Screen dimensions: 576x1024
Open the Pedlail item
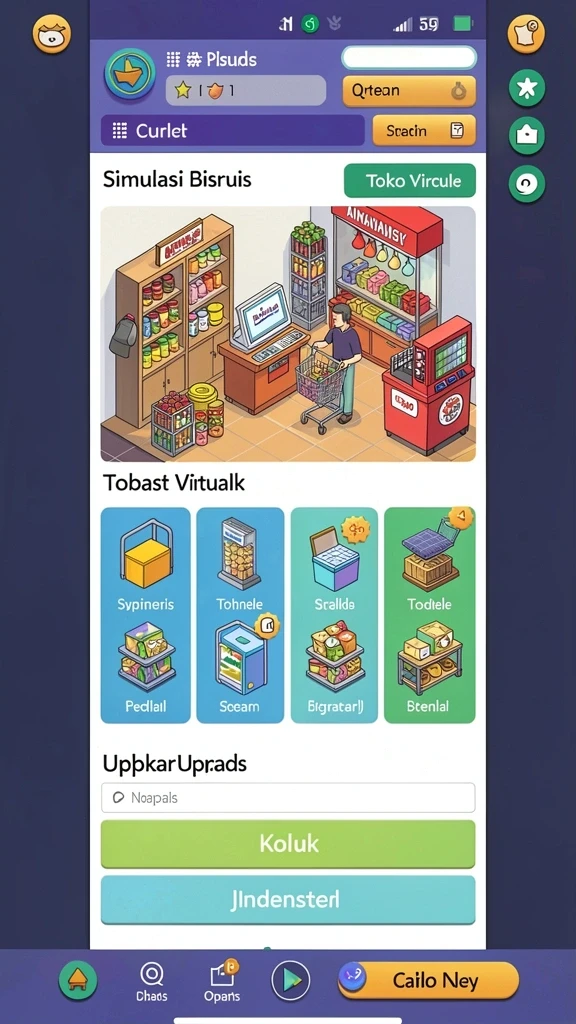(x=146, y=668)
